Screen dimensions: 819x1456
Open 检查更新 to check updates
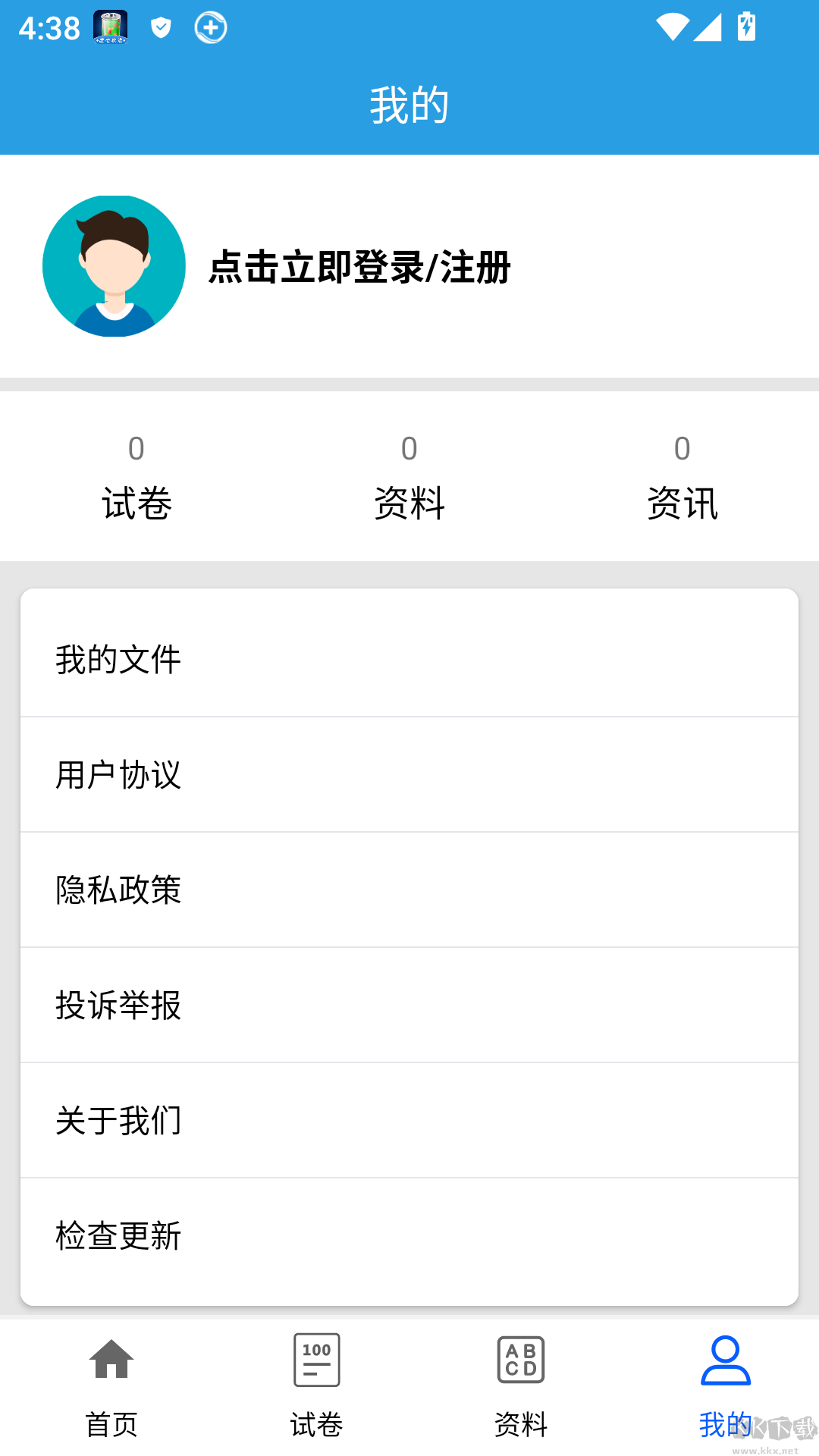409,1236
